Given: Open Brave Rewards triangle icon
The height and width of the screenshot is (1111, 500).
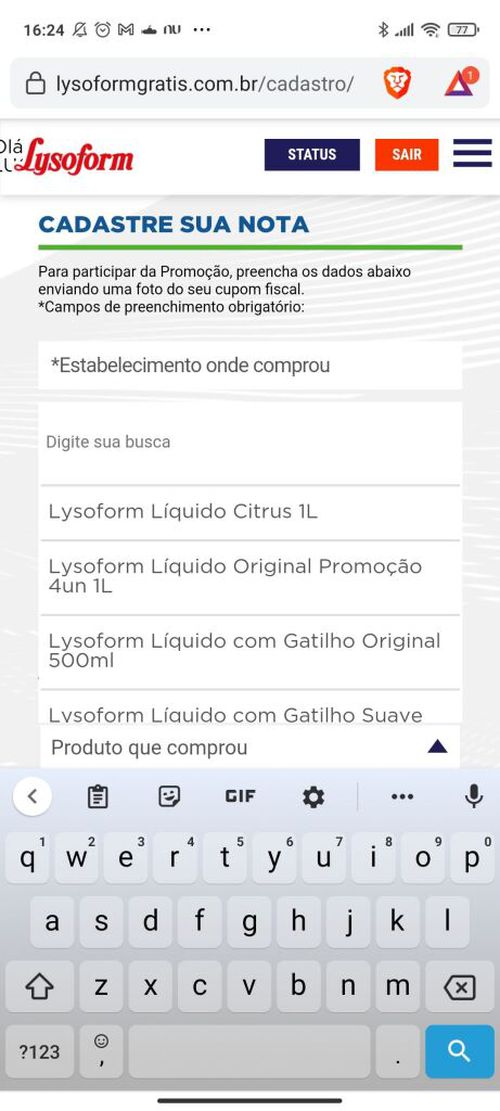Looking at the screenshot, I should [460, 82].
